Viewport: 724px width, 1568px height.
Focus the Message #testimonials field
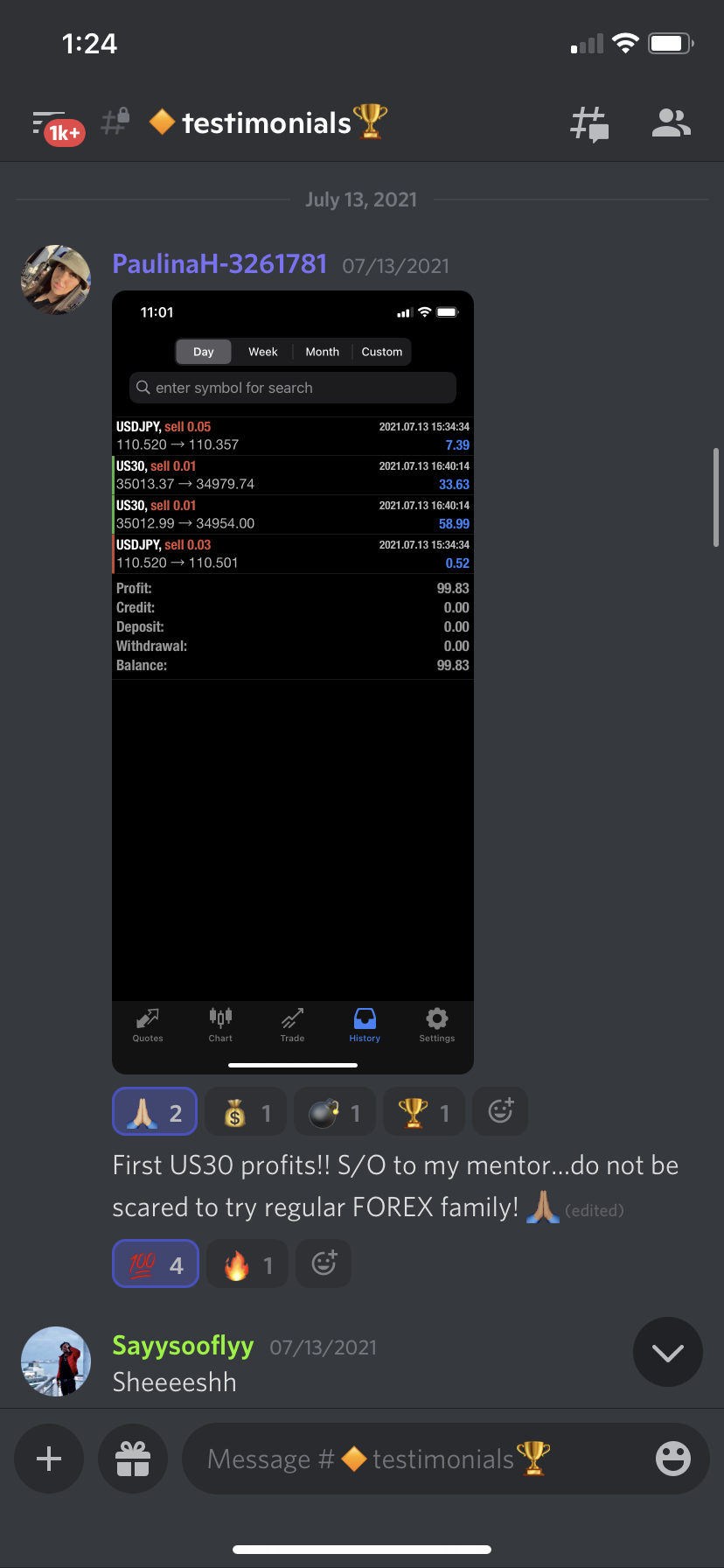(411, 1459)
